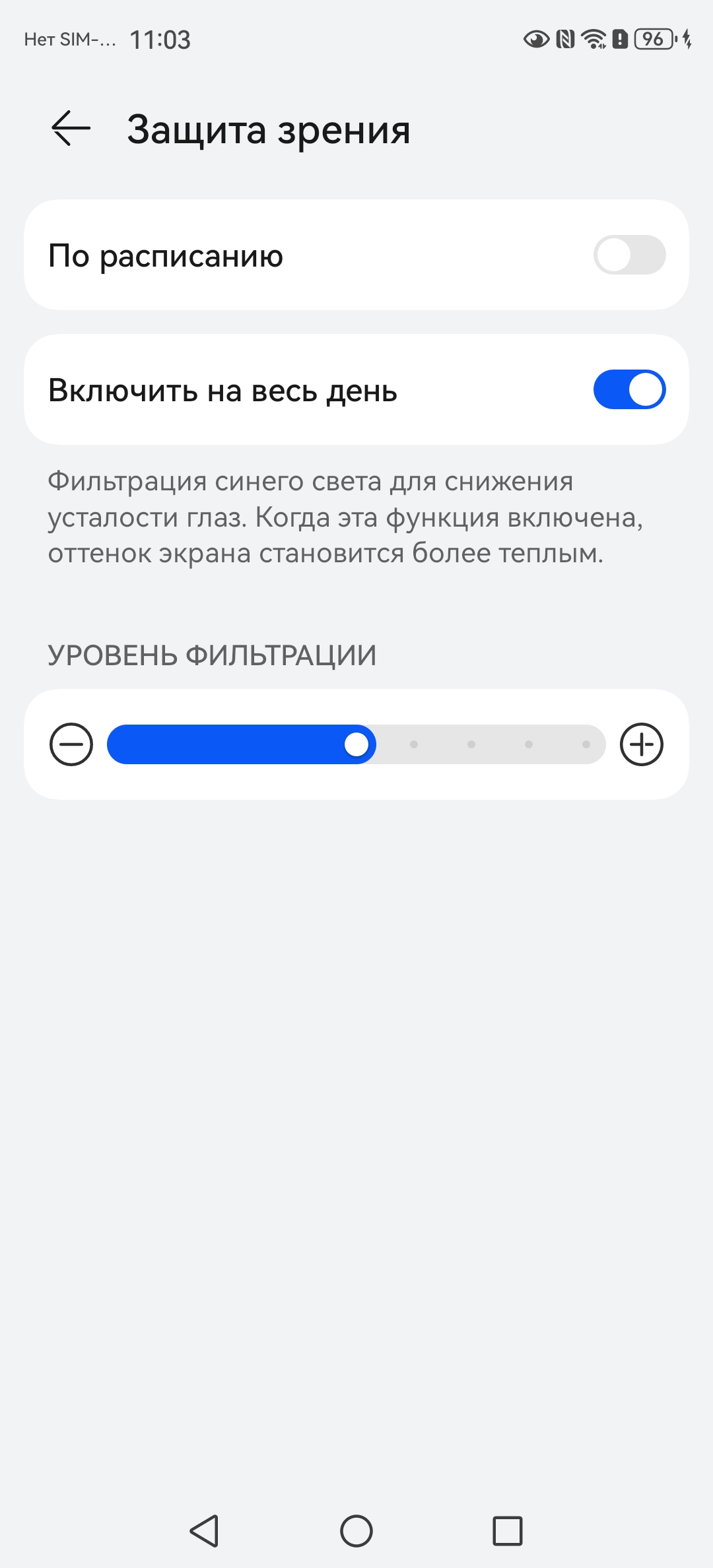Enable the По расписанию switch
This screenshot has width=713, height=1568.
tap(629, 255)
